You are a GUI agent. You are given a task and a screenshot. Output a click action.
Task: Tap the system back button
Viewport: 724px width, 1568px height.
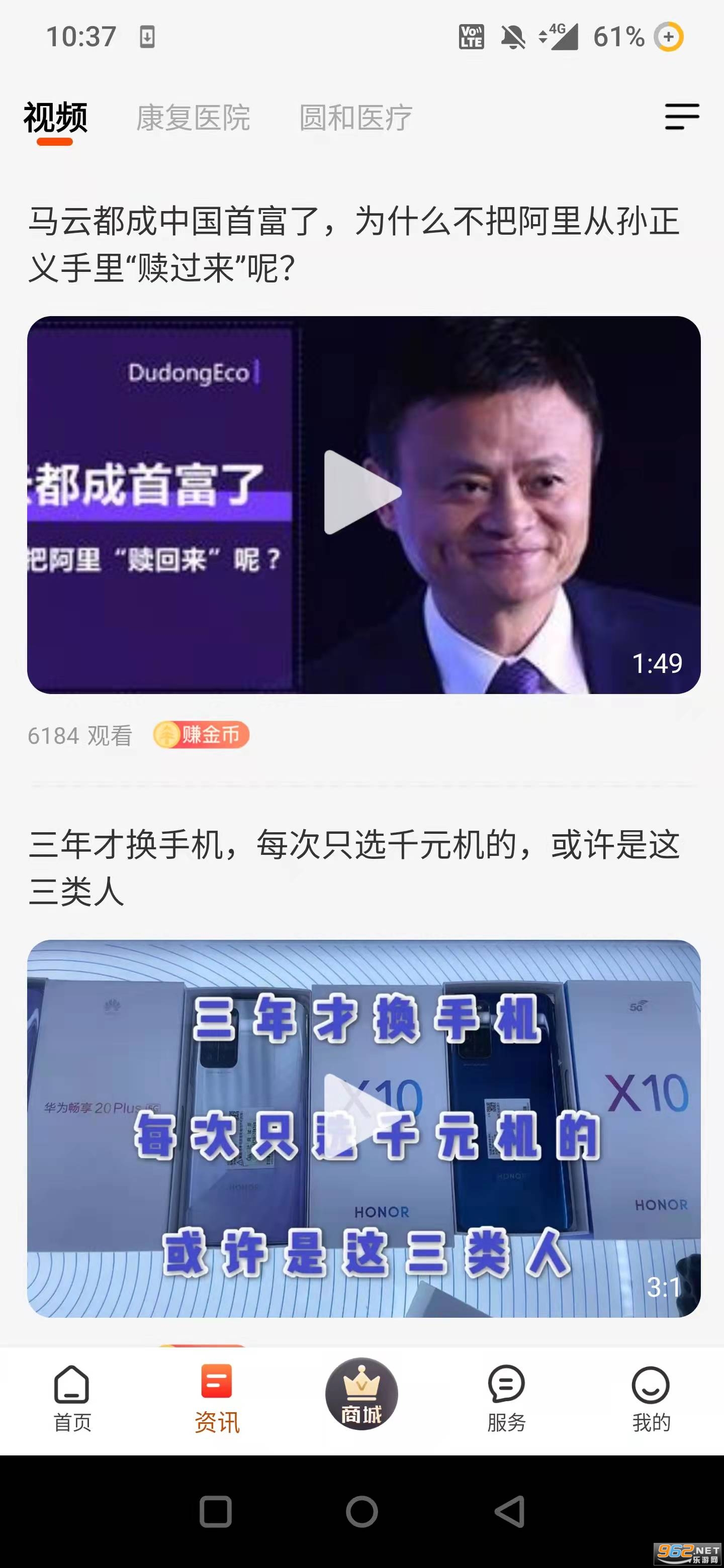click(510, 1511)
